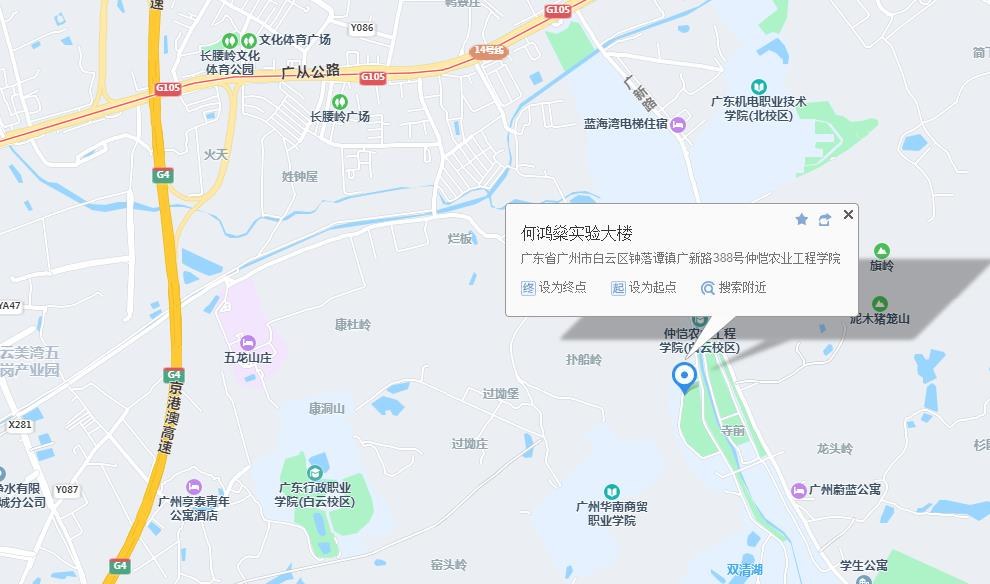Share this location via the arrow icon
This screenshot has width=990, height=584.
(x=825, y=219)
